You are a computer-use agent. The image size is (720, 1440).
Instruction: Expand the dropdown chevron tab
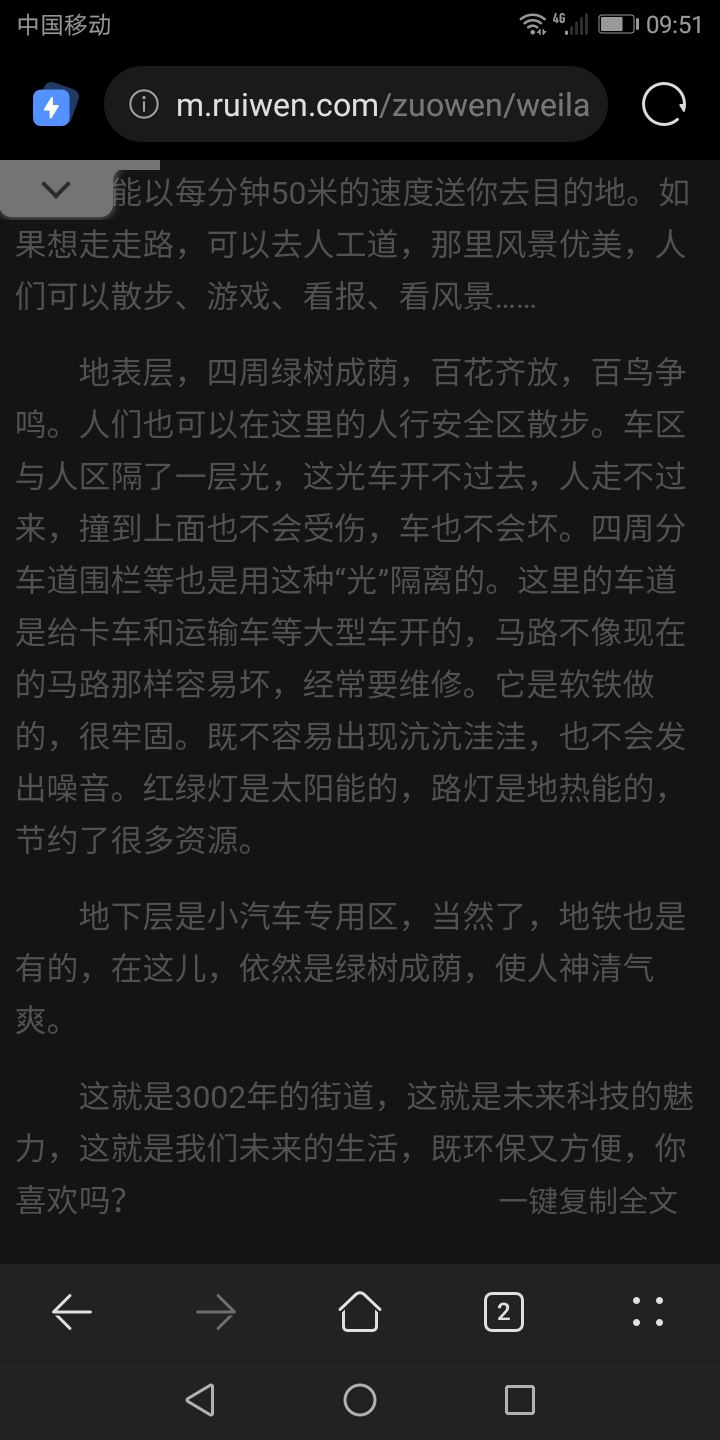click(56, 190)
